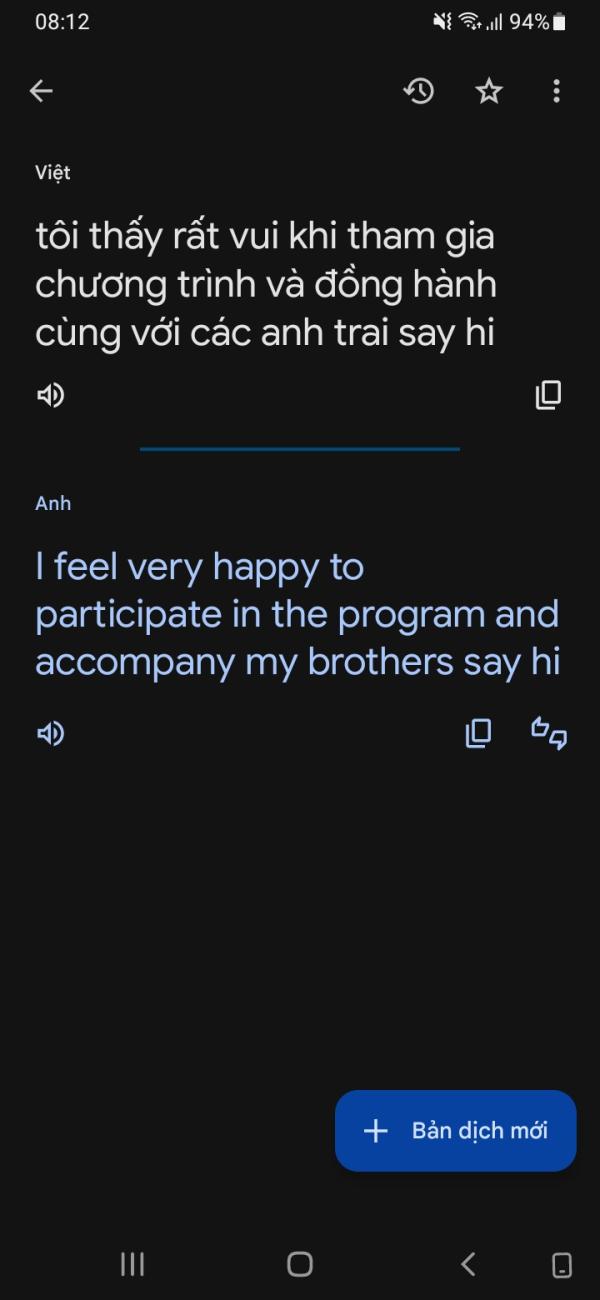Listen to the Vietnamese source text
600x1300 pixels.
tap(50, 396)
